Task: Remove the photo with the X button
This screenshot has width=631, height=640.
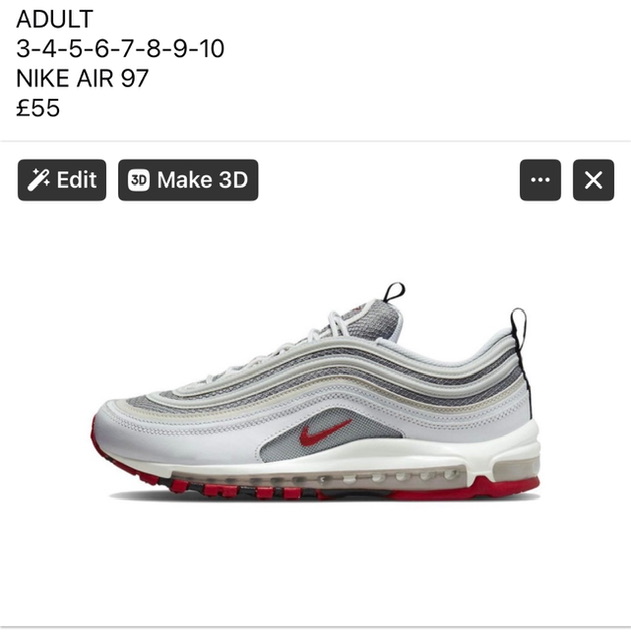Action: coord(593,180)
